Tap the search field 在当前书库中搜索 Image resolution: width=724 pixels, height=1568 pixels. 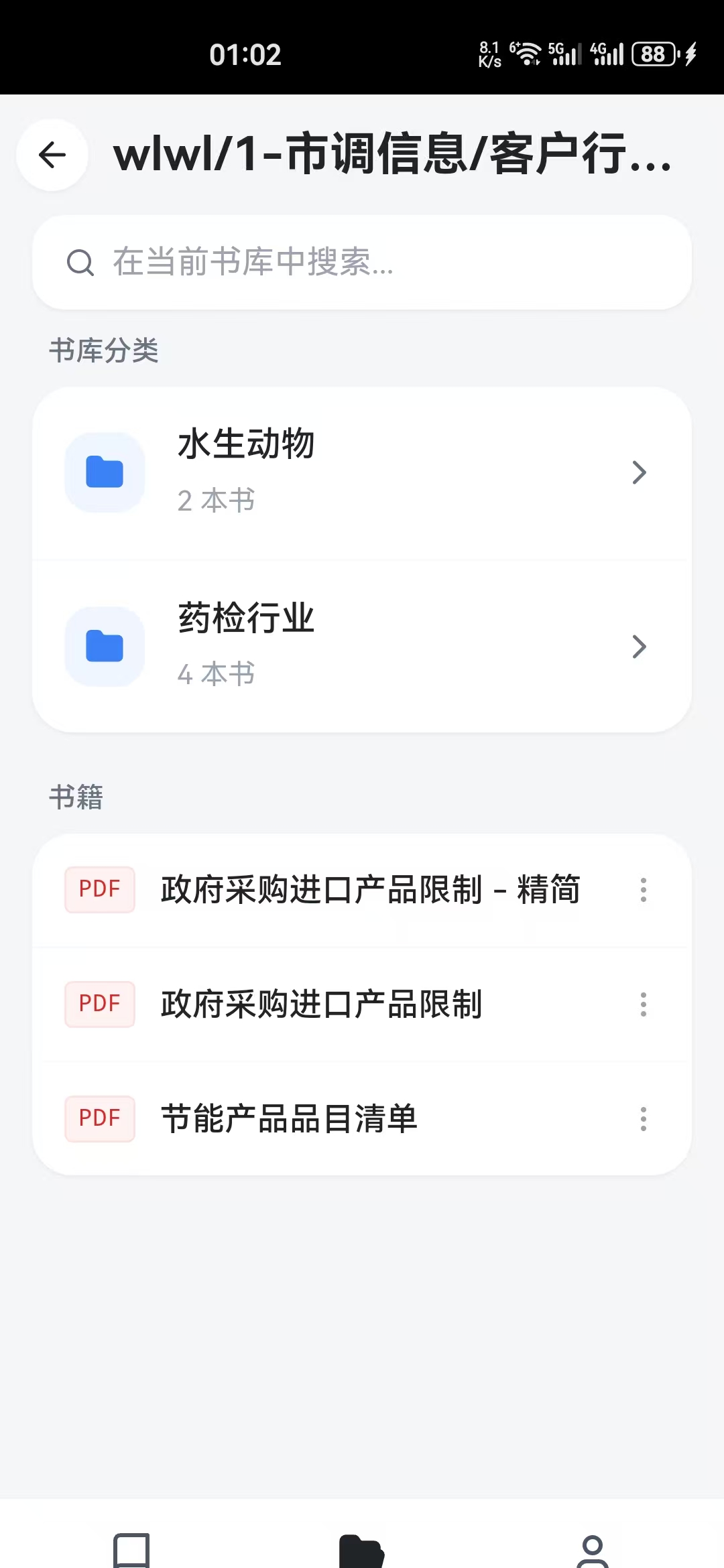click(x=362, y=262)
